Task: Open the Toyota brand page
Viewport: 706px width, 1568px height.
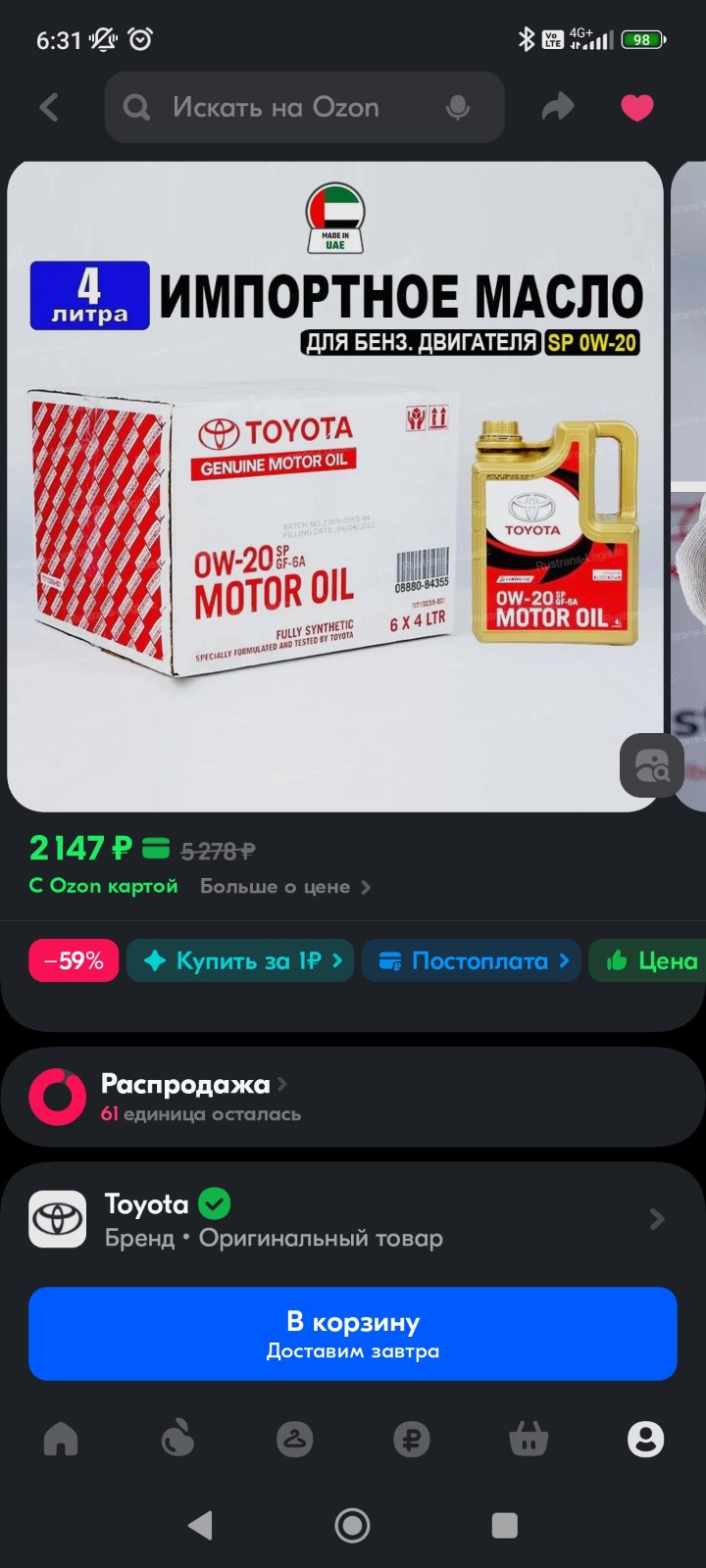Action: (353, 1219)
